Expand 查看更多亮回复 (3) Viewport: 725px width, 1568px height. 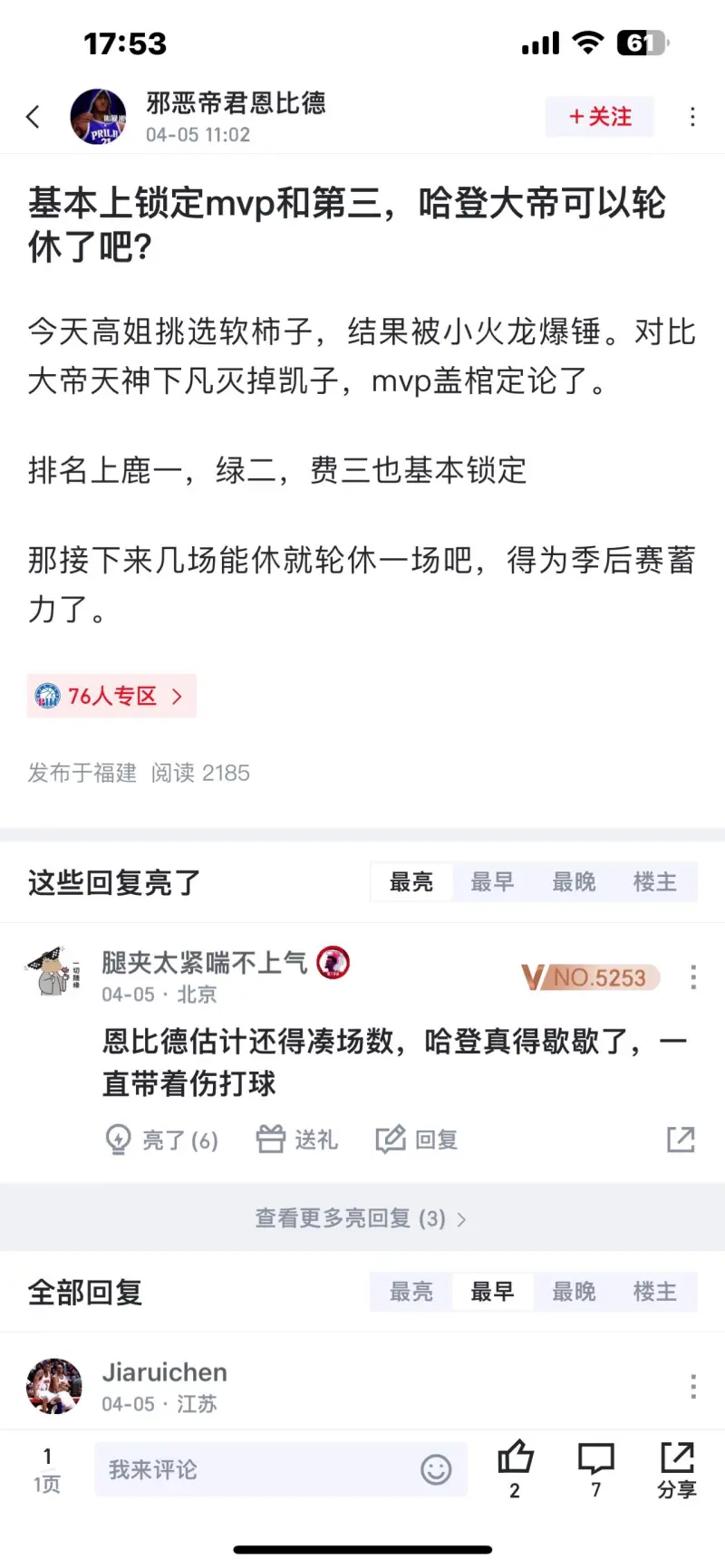pyautogui.click(x=361, y=1218)
